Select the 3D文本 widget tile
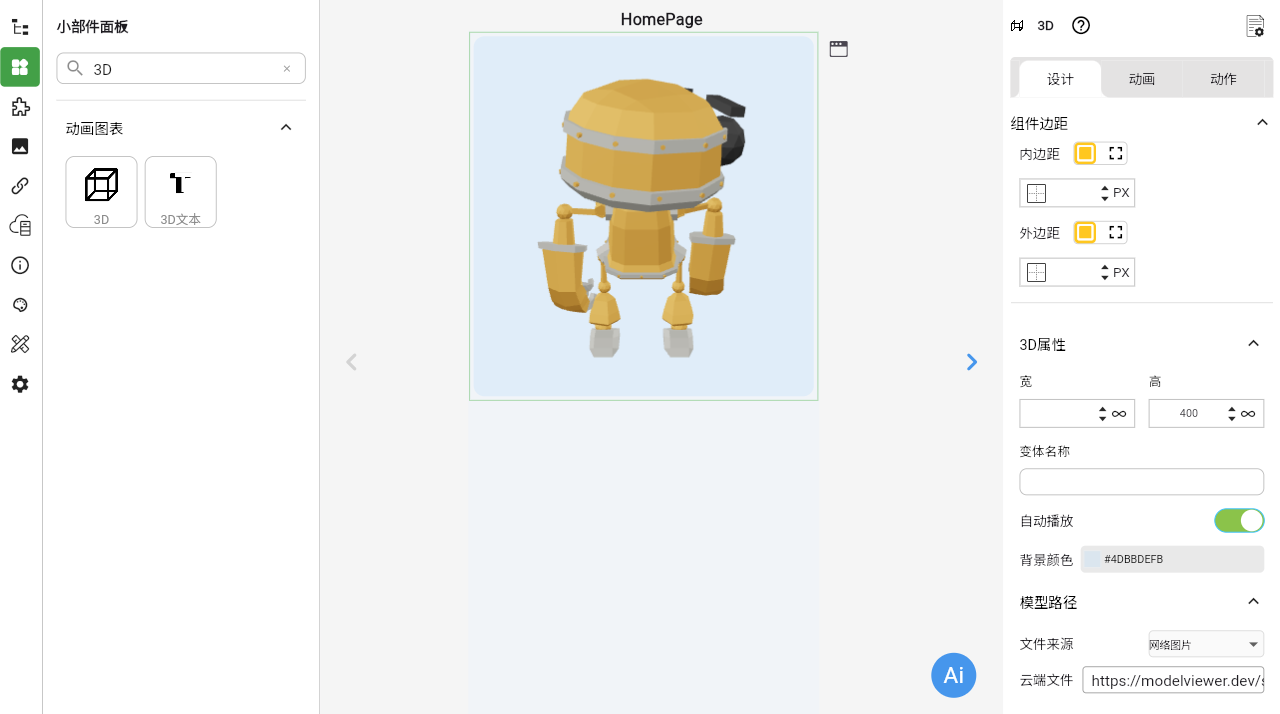Image resolution: width=1280 pixels, height=714 pixels. 181,192
